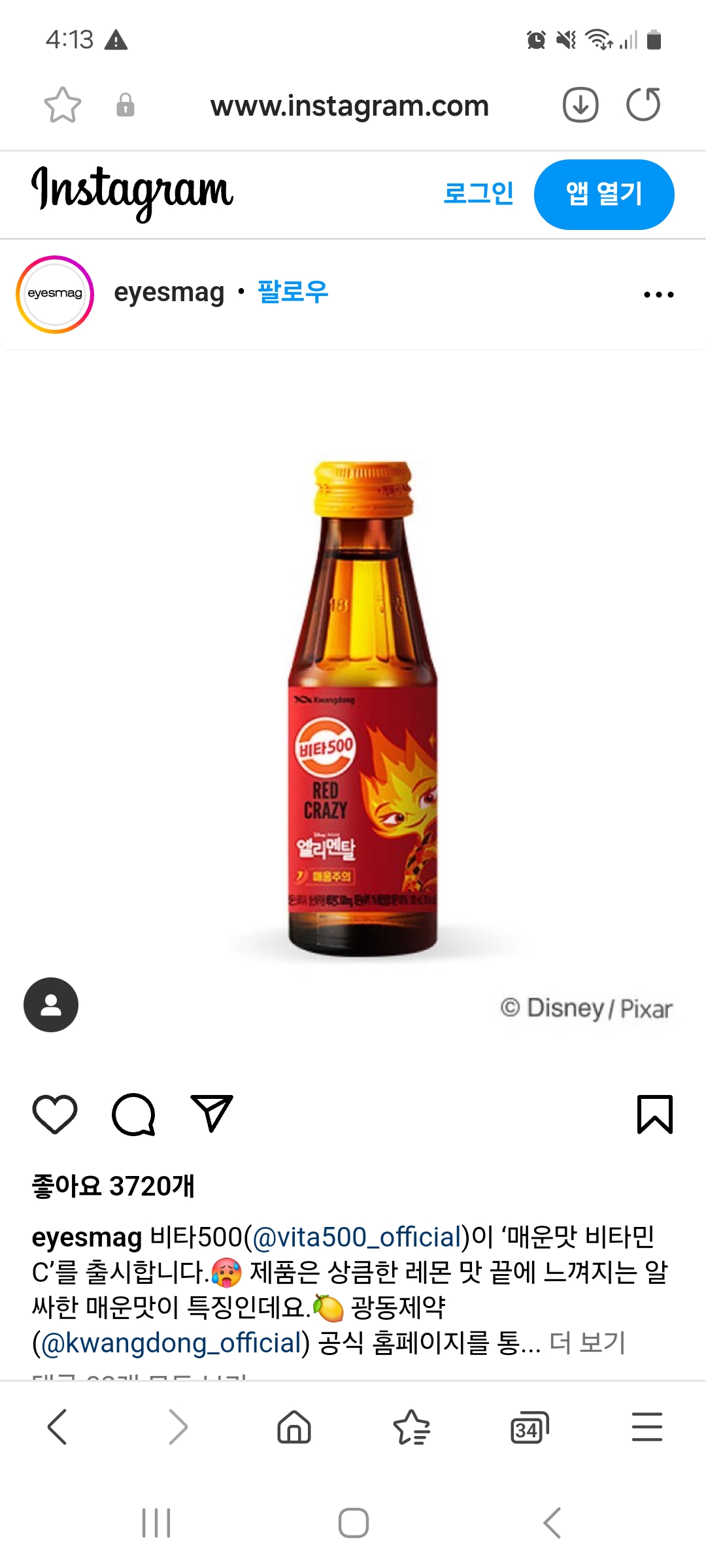Viewport: 706px width, 1568px height.
Task: Save the post with the bookmark icon
Action: coord(654,1115)
